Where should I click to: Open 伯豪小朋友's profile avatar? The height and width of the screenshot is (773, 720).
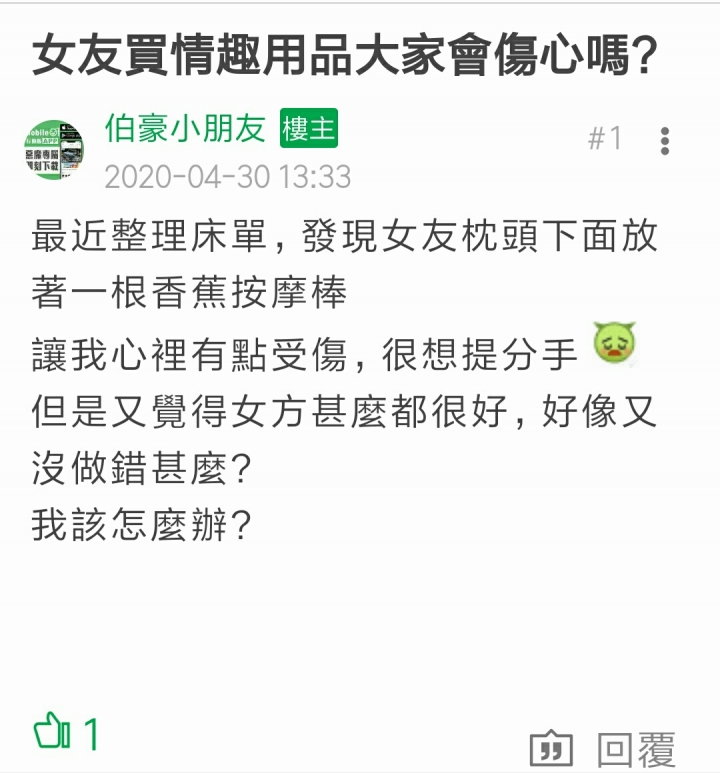pyautogui.click(x=54, y=151)
